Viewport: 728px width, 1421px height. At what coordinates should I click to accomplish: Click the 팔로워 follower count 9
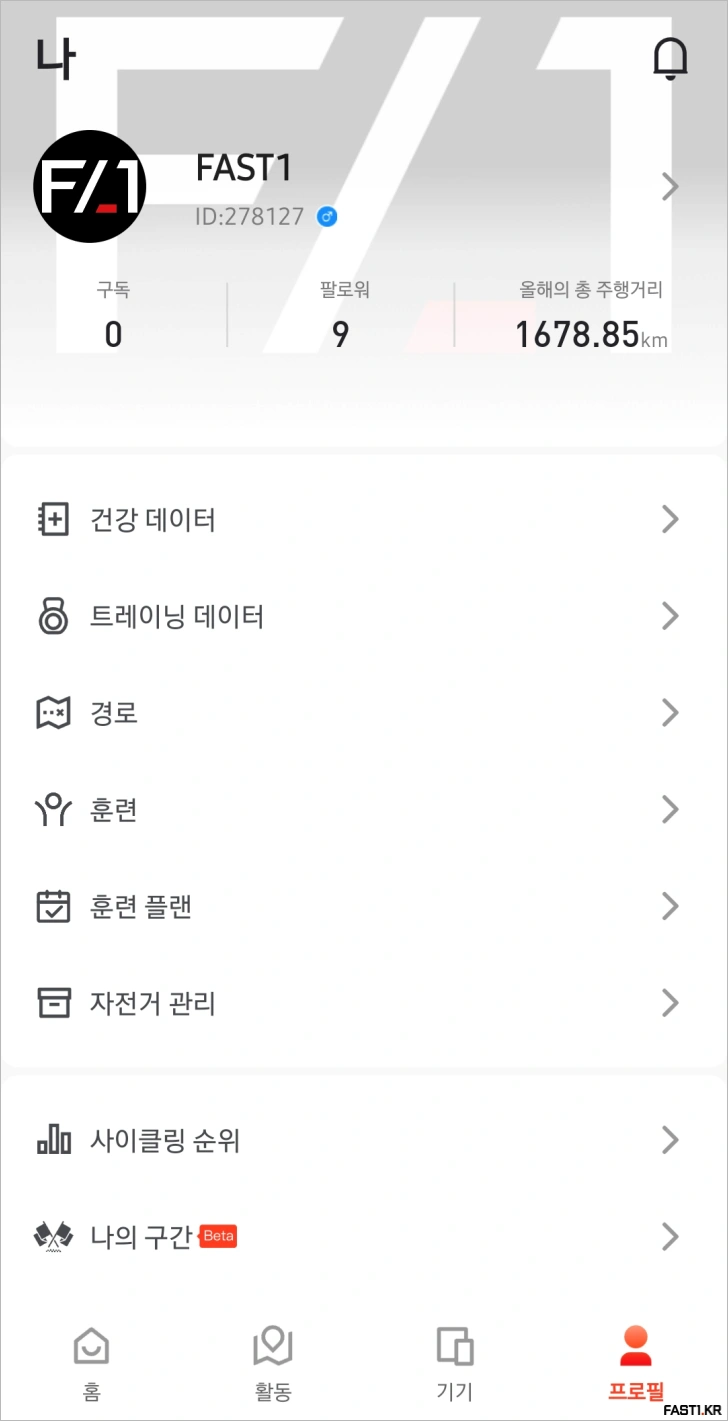pyautogui.click(x=340, y=333)
